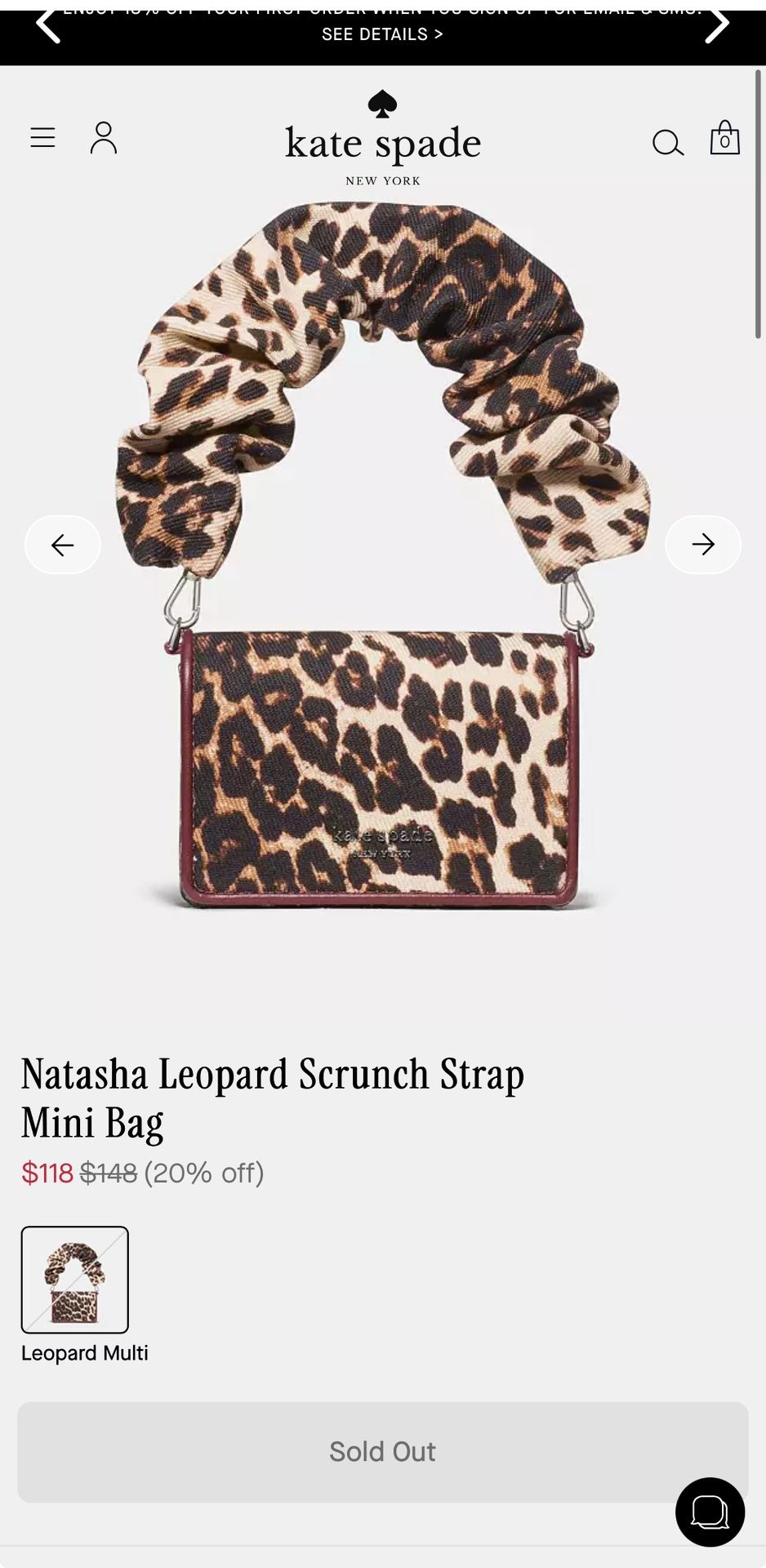View the shopping bag
The height and width of the screenshot is (1568, 766).
pos(724,137)
